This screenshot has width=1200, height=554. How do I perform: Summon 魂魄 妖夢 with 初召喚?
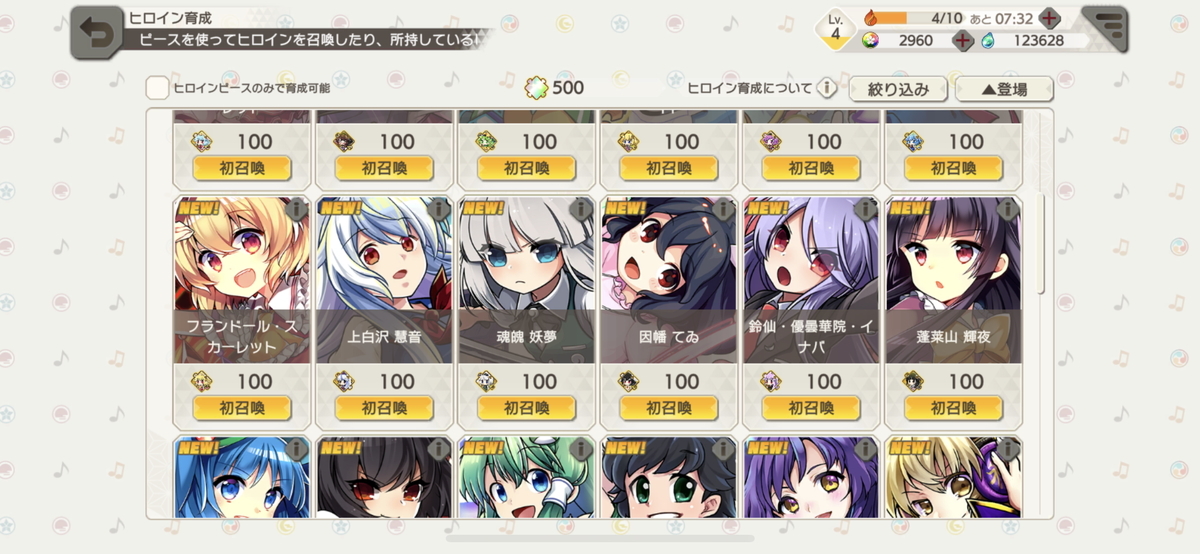tap(526, 408)
